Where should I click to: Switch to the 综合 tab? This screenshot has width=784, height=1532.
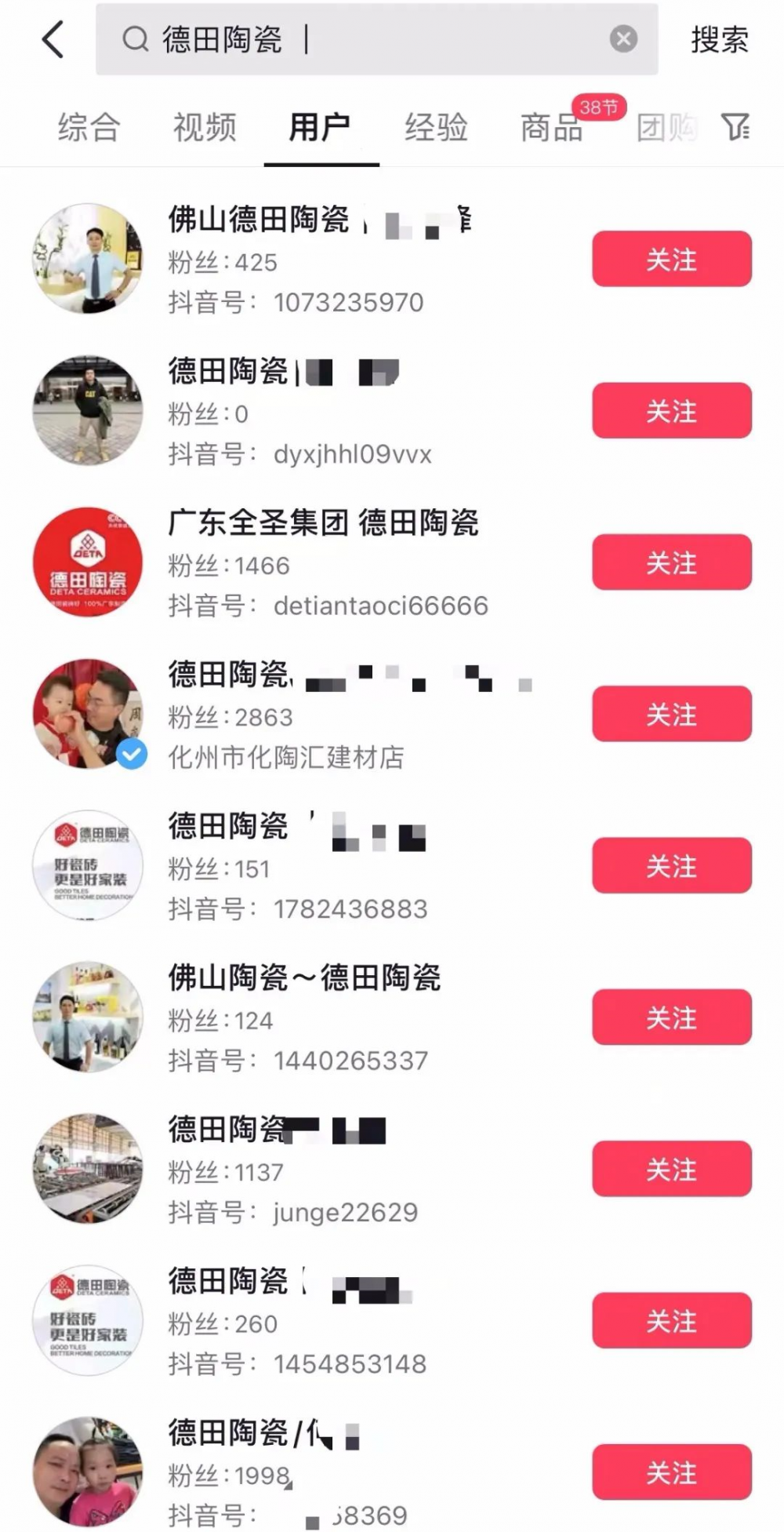[89, 127]
